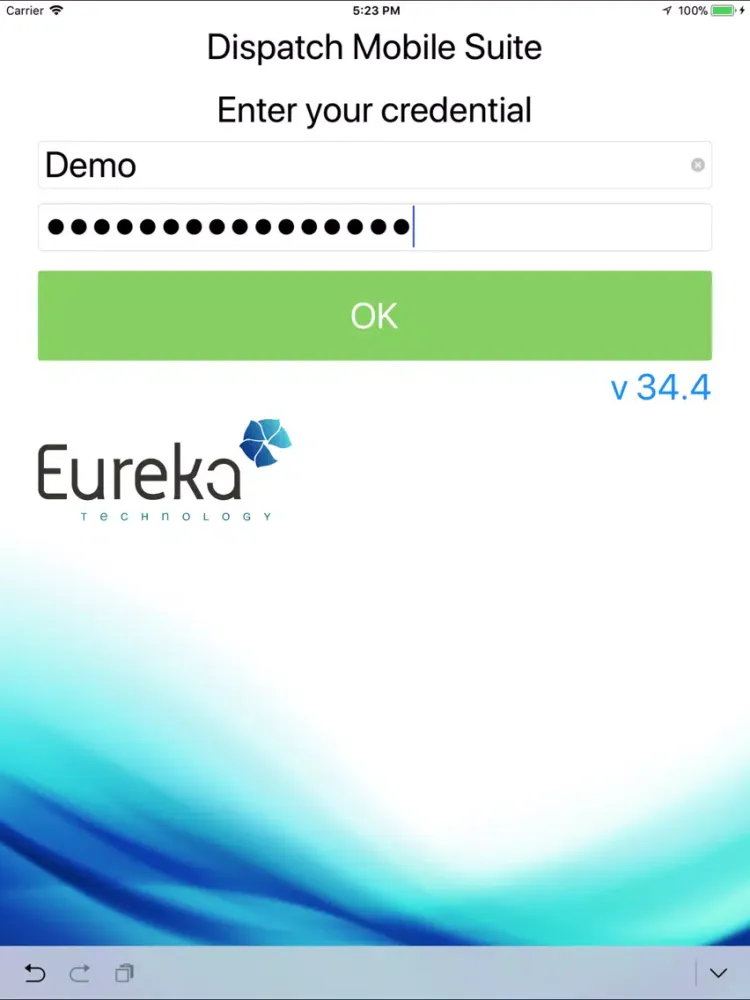Clear the username field text
The height and width of the screenshot is (1000, 750).
coord(697,165)
